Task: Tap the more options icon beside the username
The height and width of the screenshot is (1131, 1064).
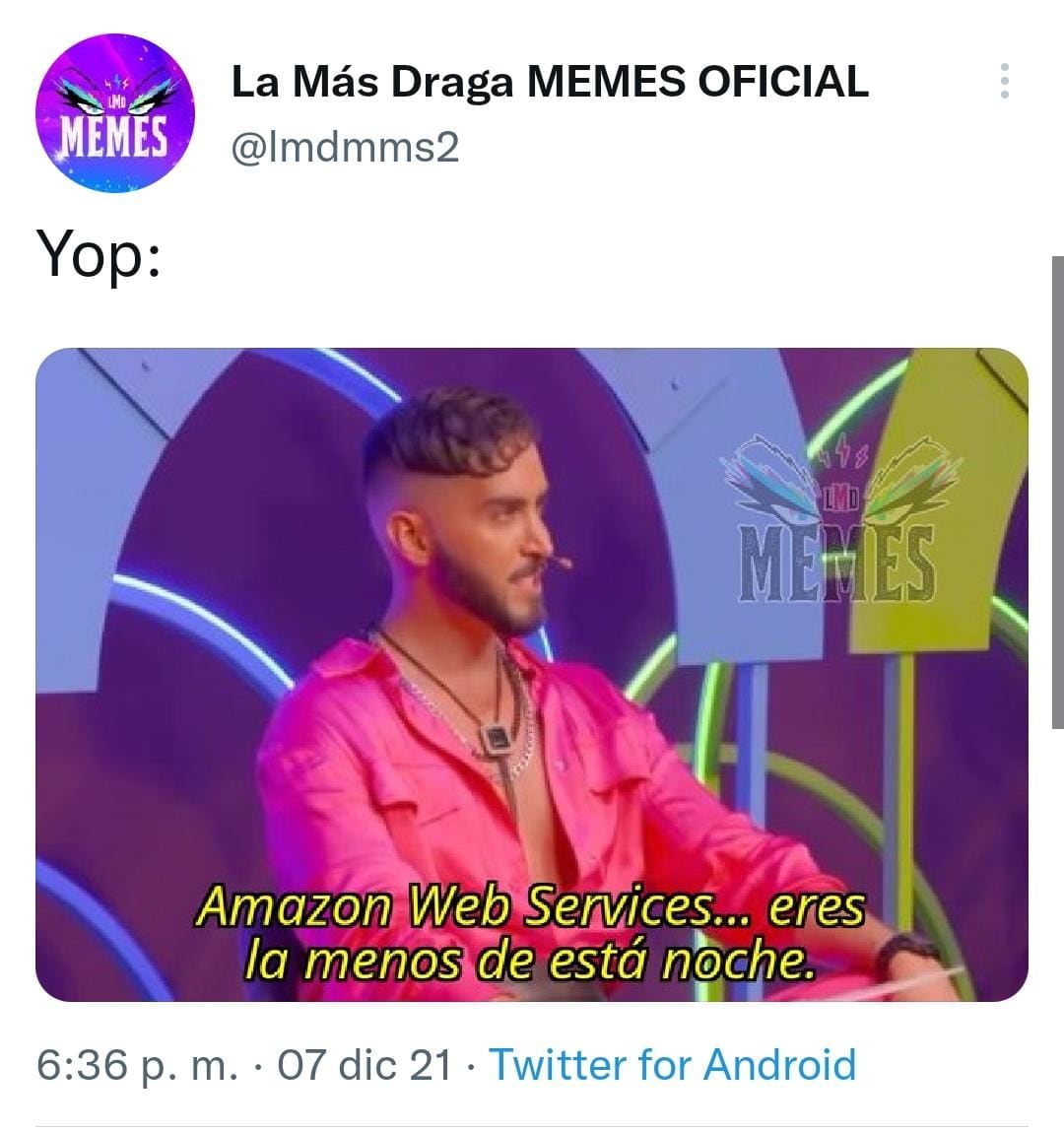Action: click(1006, 81)
